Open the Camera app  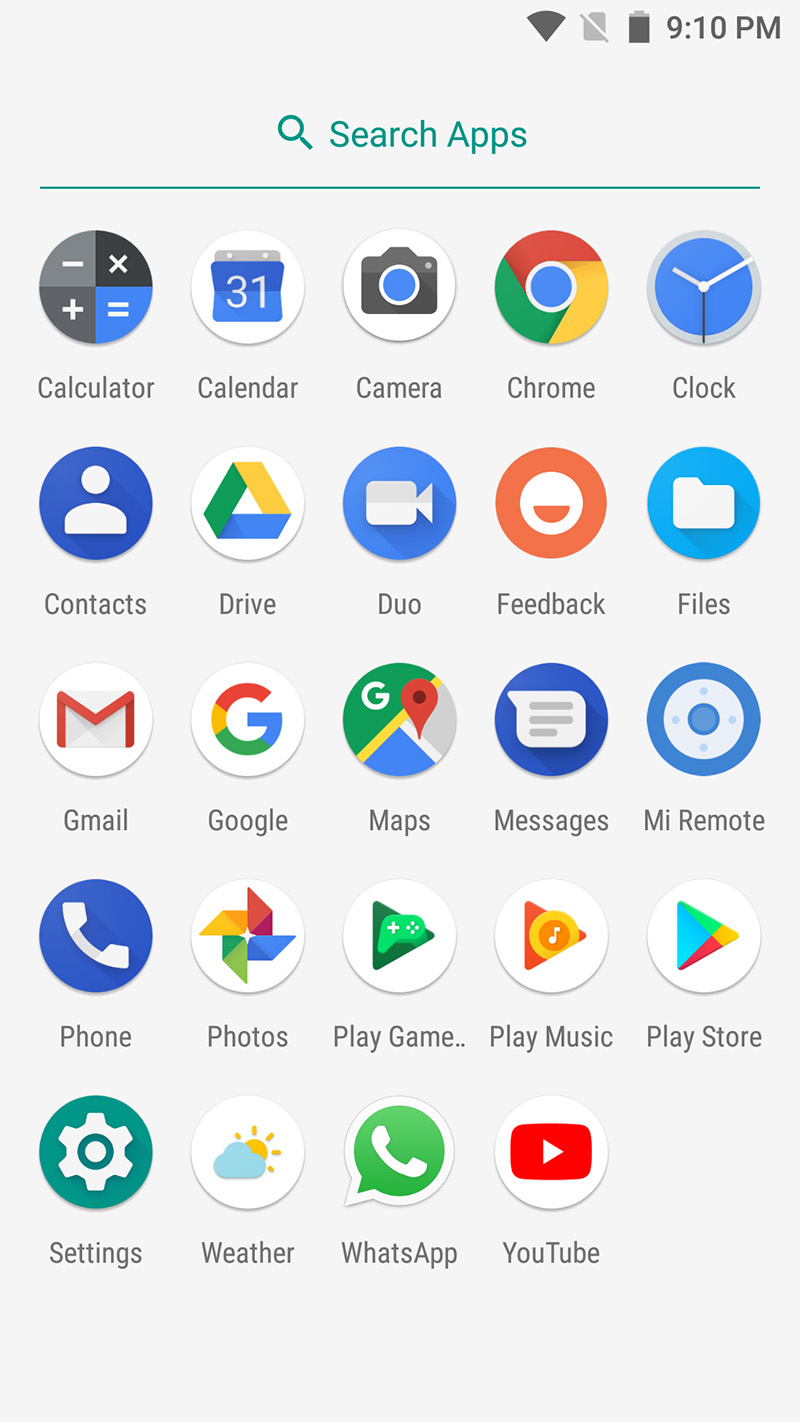(x=399, y=287)
